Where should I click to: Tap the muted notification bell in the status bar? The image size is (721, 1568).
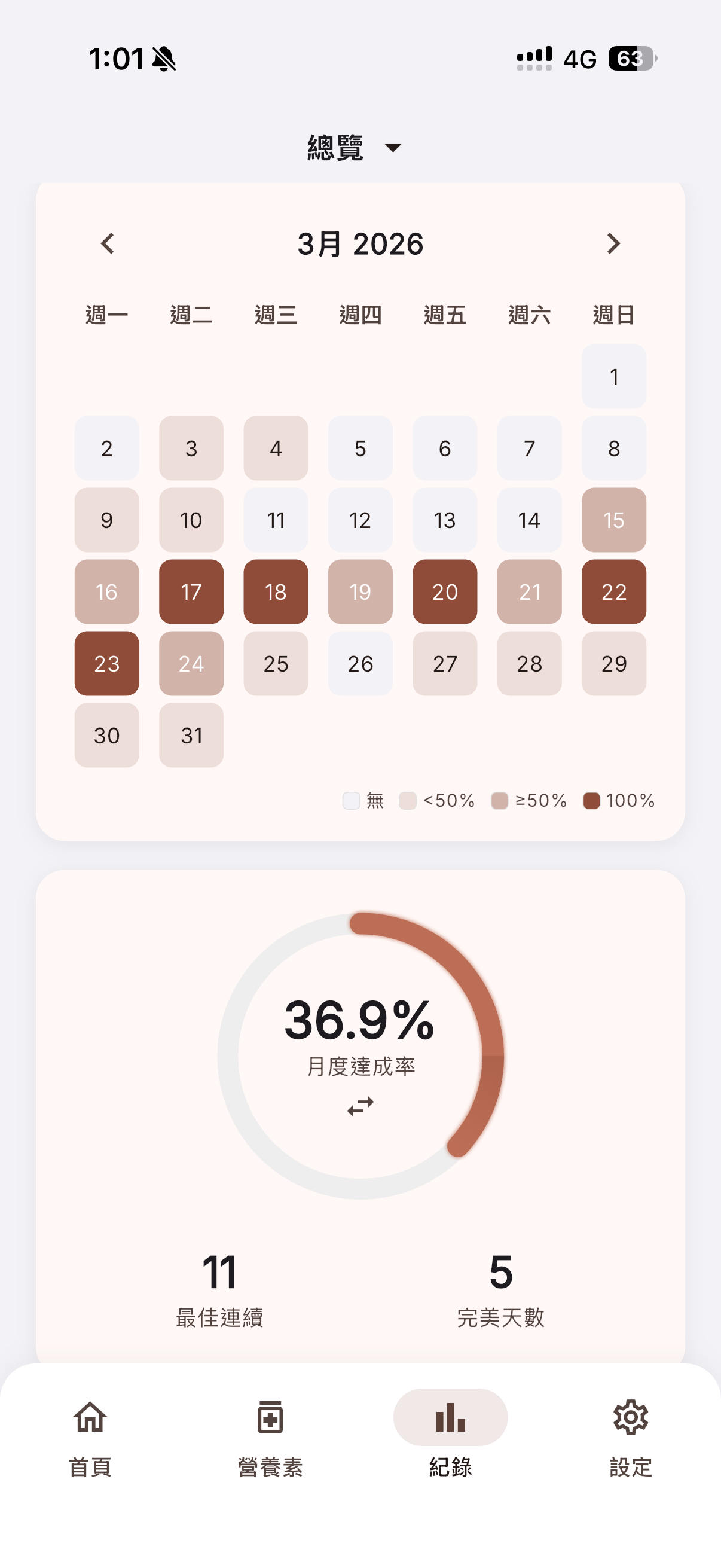point(164,59)
